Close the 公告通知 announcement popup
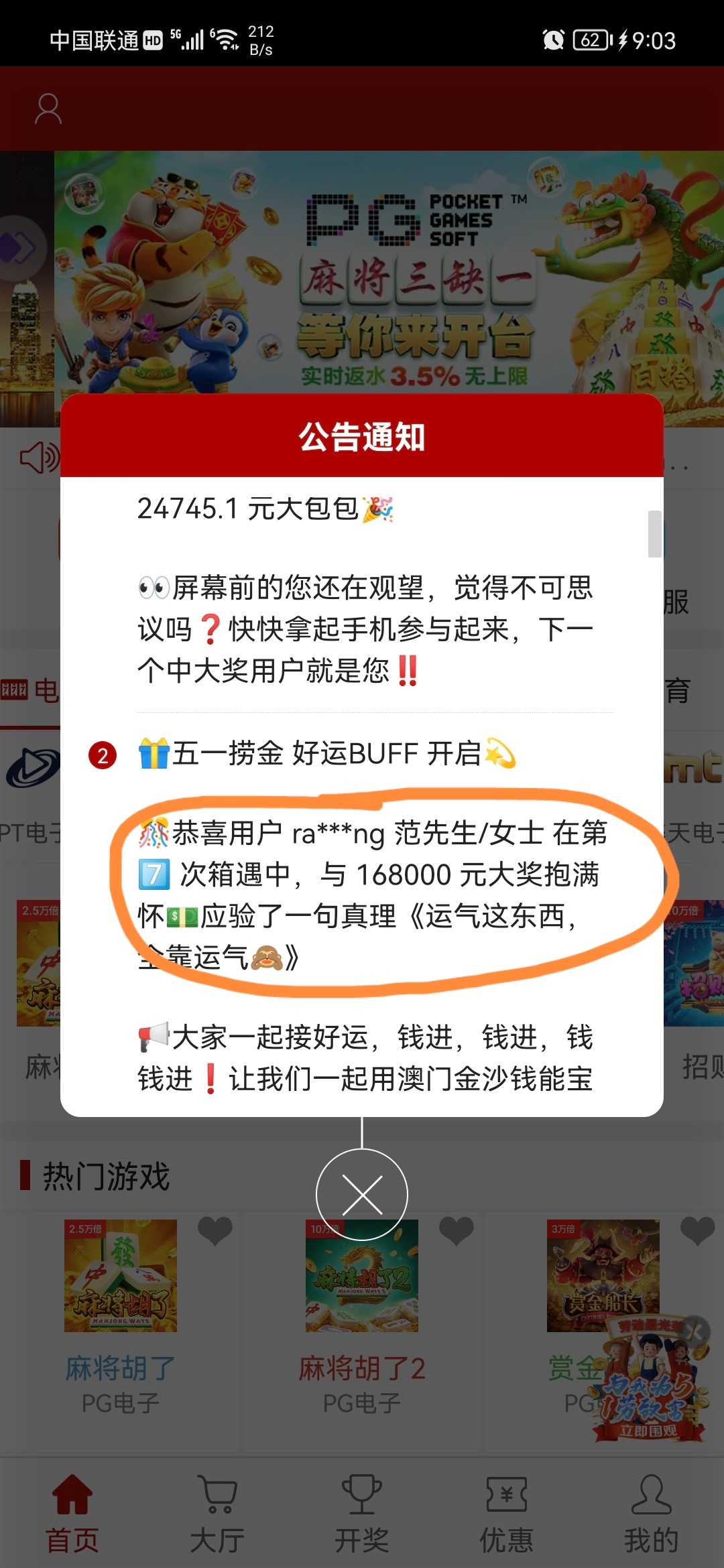 pyautogui.click(x=362, y=1195)
